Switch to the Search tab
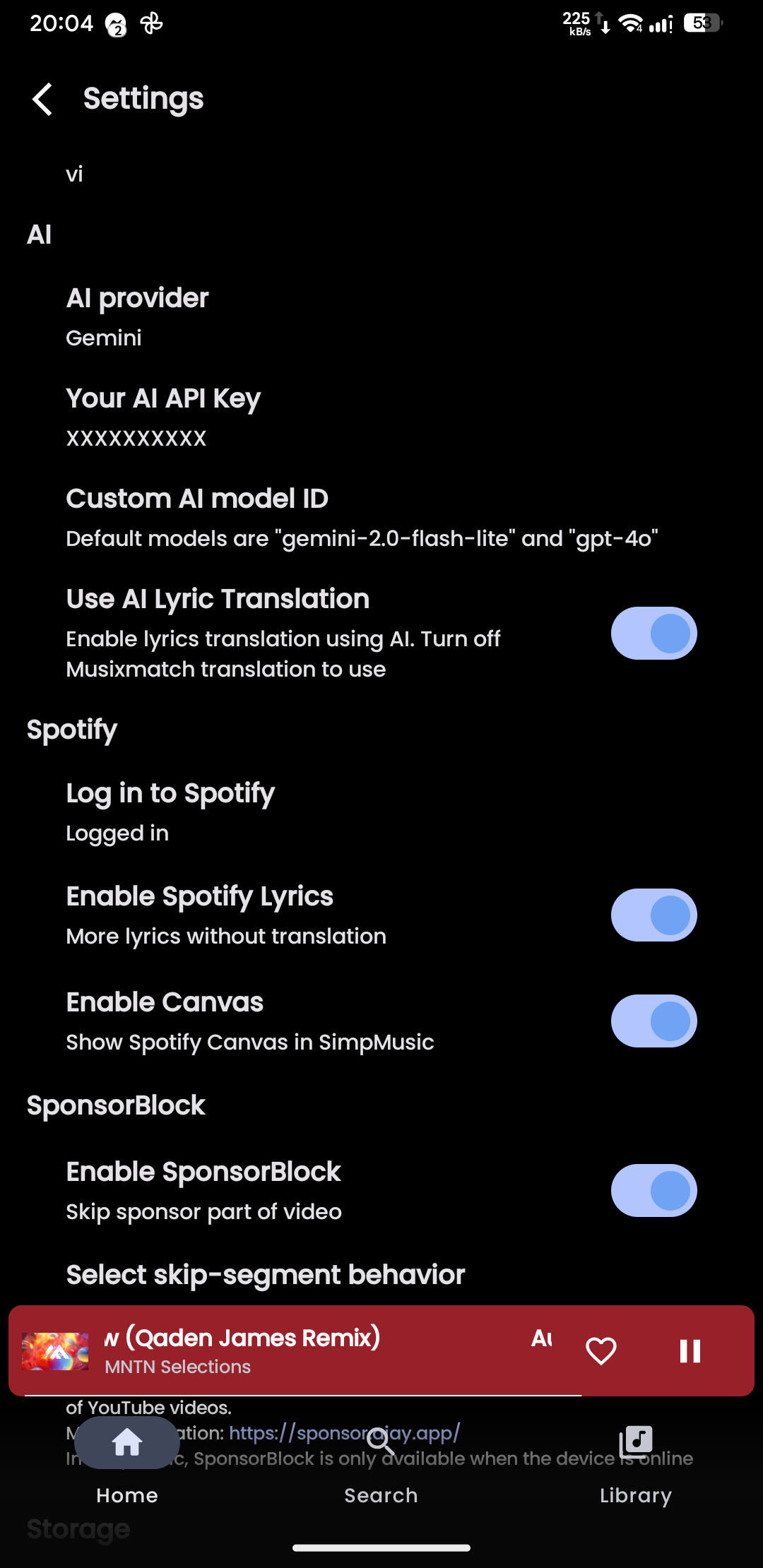 (381, 1461)
